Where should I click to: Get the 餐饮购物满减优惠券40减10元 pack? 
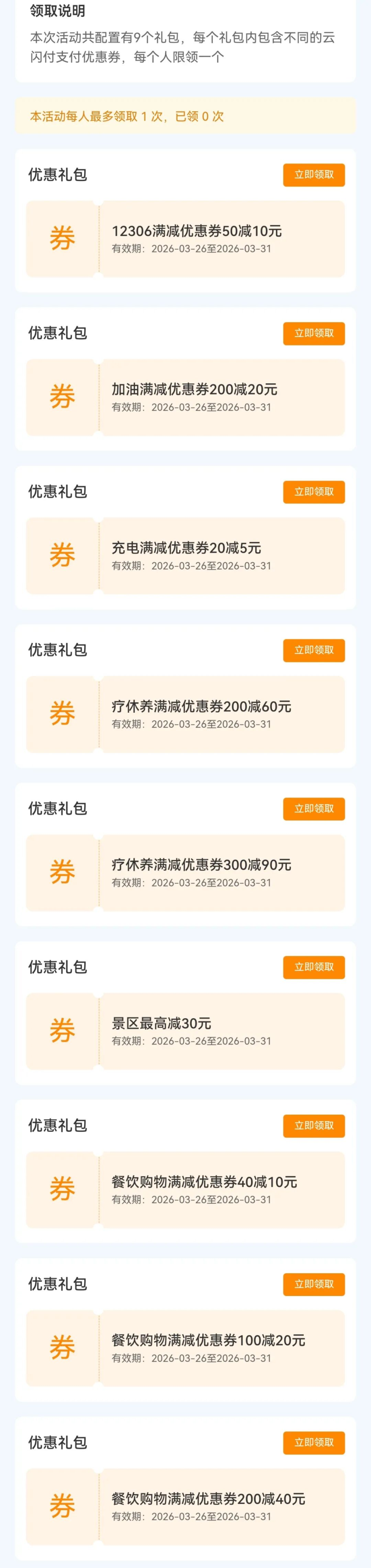(x=314, y=1125)
